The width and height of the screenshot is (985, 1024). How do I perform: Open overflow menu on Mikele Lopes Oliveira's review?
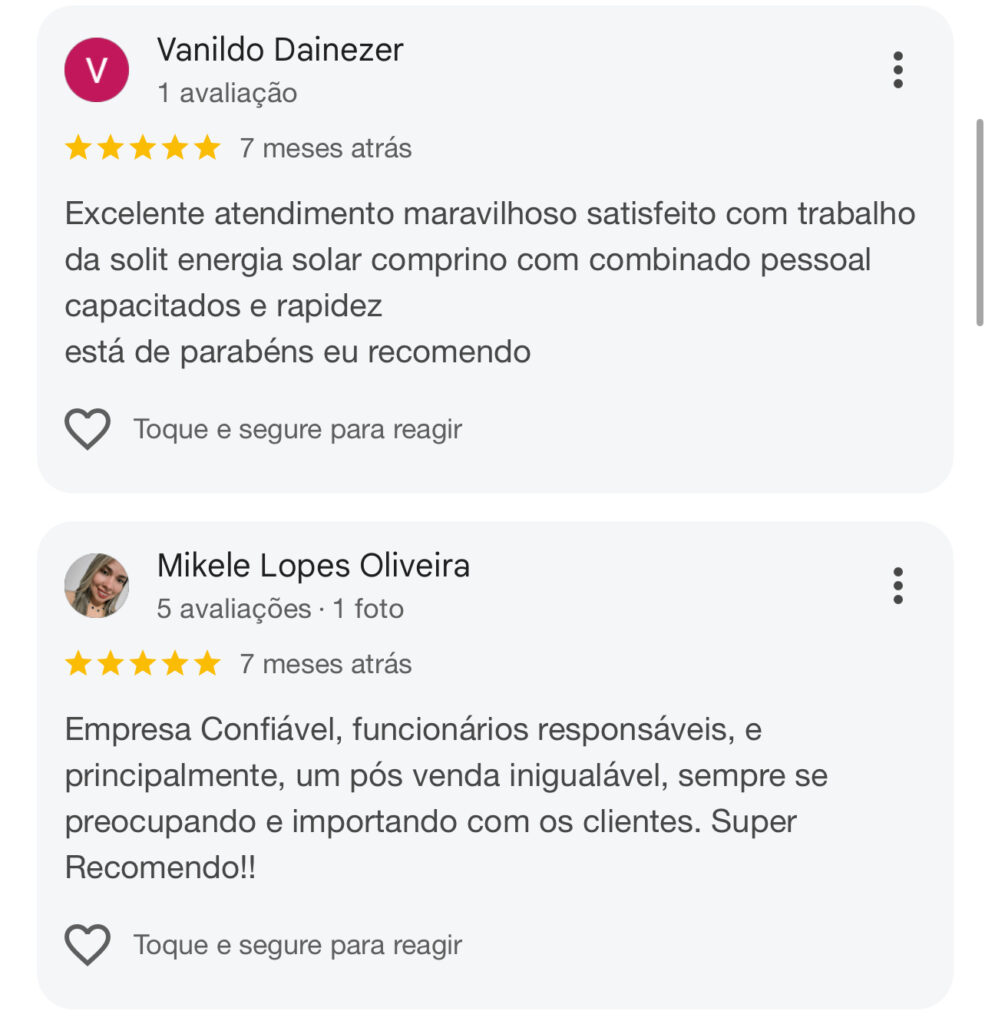click(897, 585)
